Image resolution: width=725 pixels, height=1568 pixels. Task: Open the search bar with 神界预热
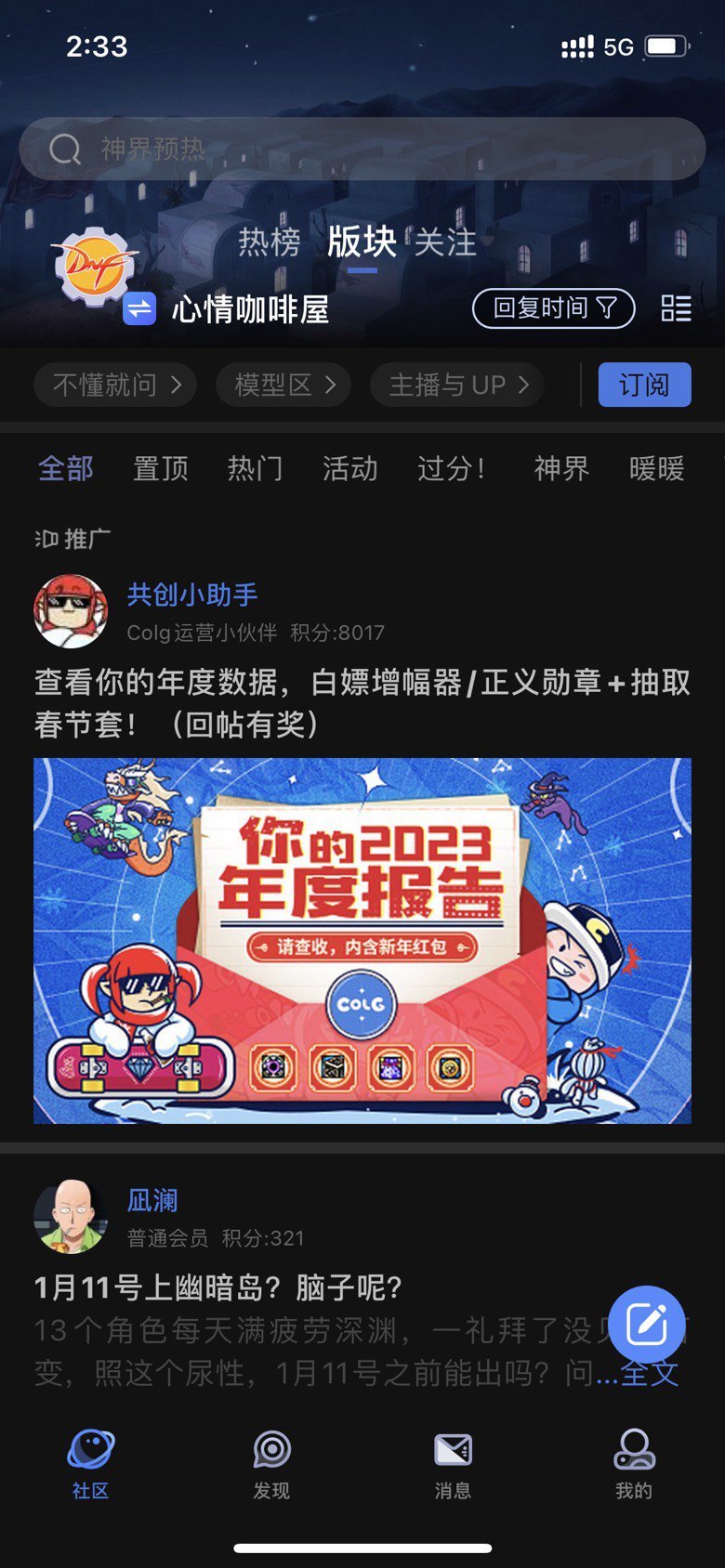(362, 149)
